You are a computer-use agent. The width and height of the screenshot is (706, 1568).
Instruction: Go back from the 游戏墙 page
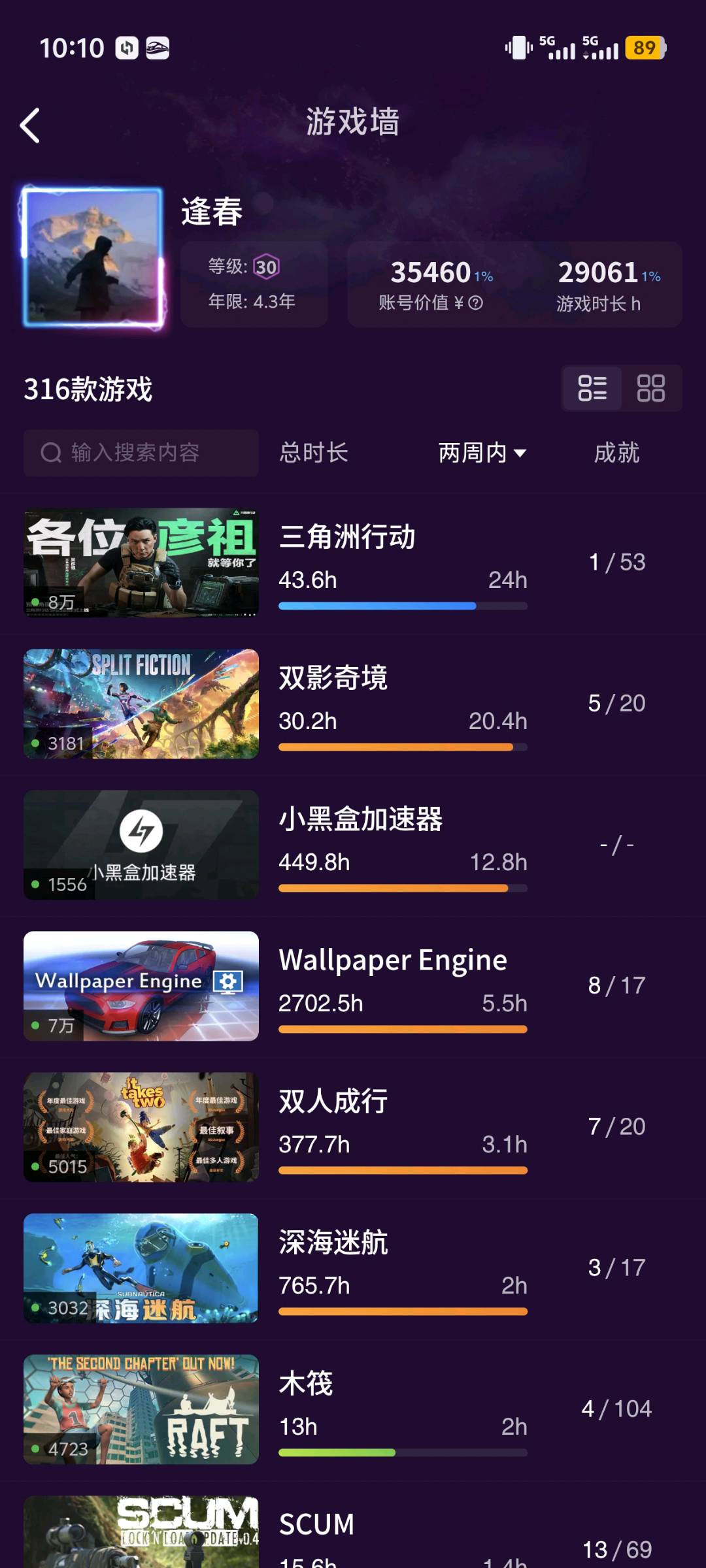[x=30, y=125]
